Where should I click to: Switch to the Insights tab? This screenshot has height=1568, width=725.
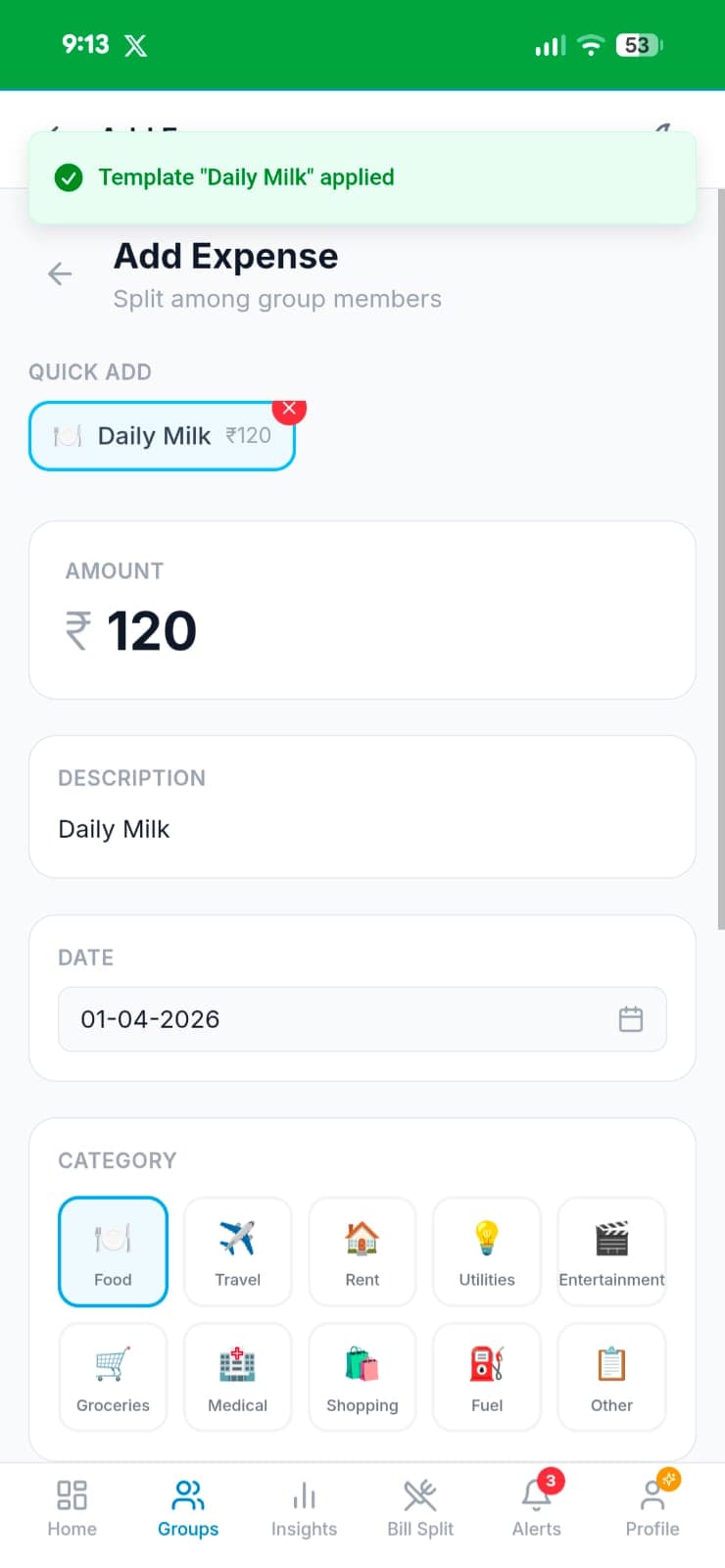click(x=304, y=1507)
